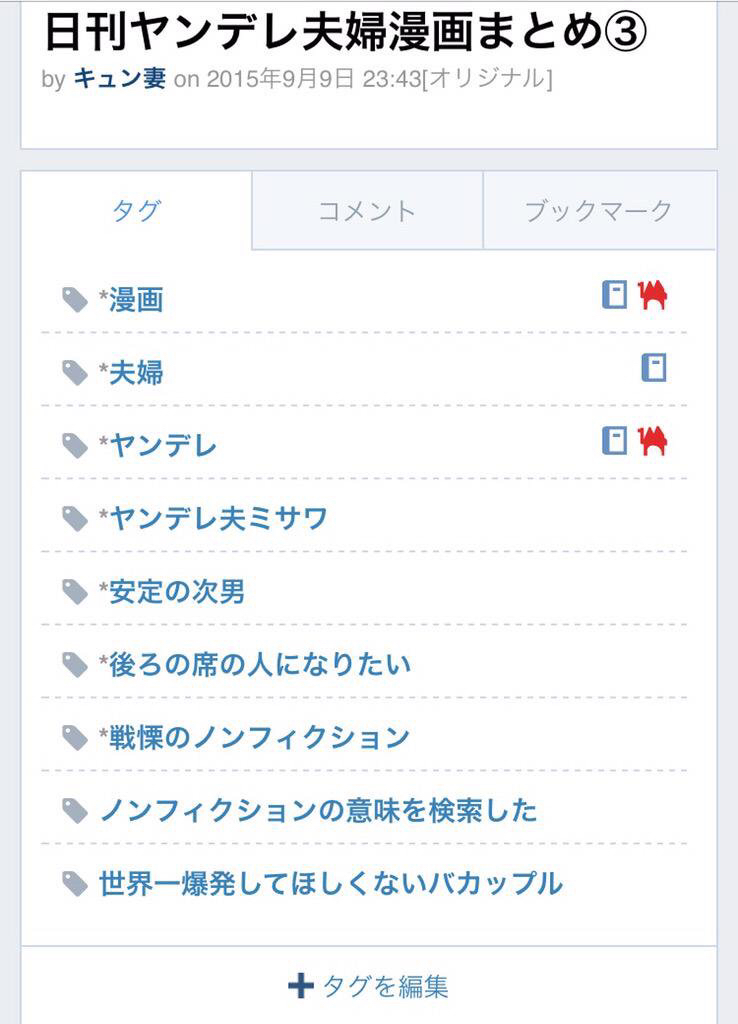This screenshot has width=738, height=1024.
Task: Open the encyclopedia icon beside *漫画
Action: [x=614, y=295]
